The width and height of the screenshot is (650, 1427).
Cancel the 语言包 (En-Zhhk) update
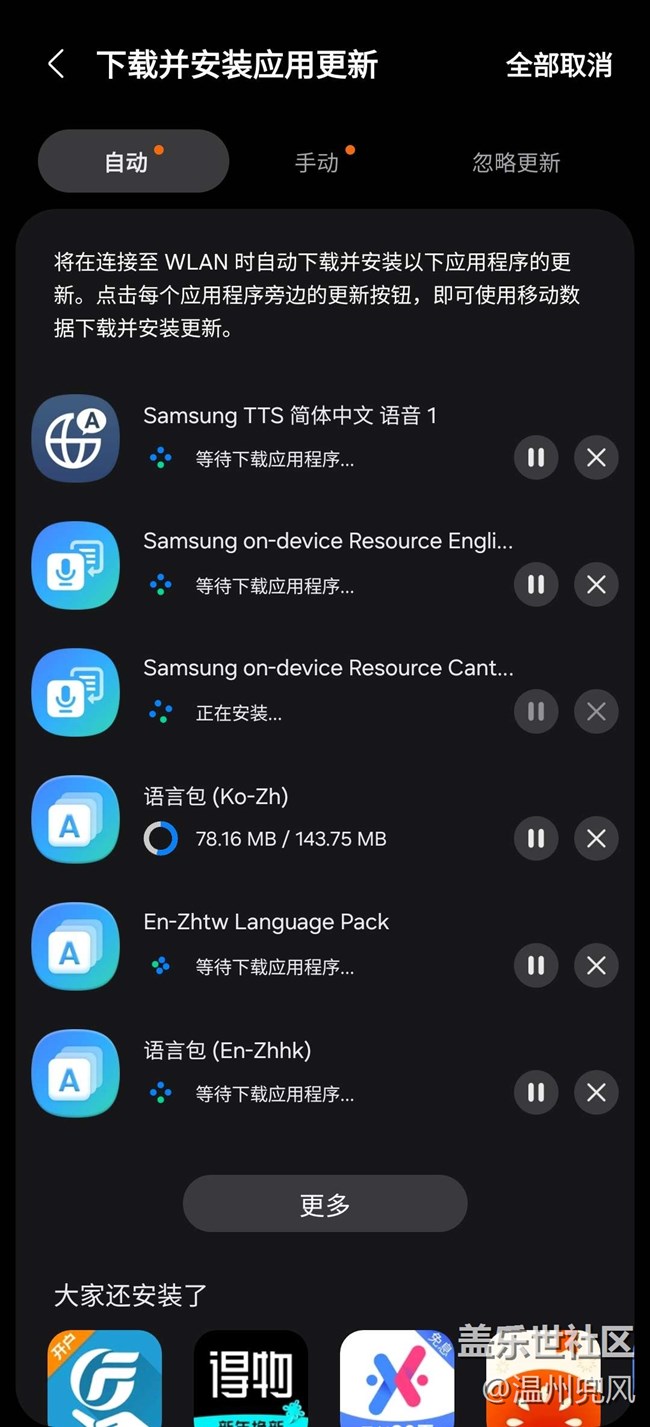click(x=596, y=1092)
